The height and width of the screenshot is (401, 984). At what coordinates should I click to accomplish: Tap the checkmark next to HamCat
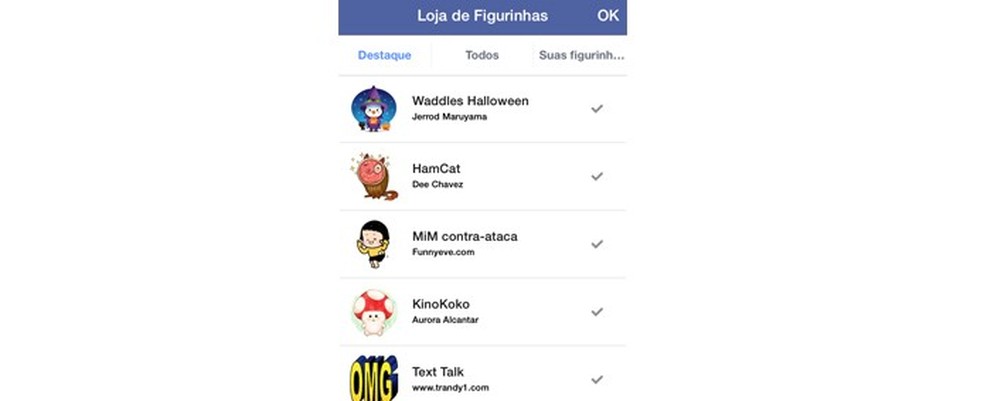[597, 176]
